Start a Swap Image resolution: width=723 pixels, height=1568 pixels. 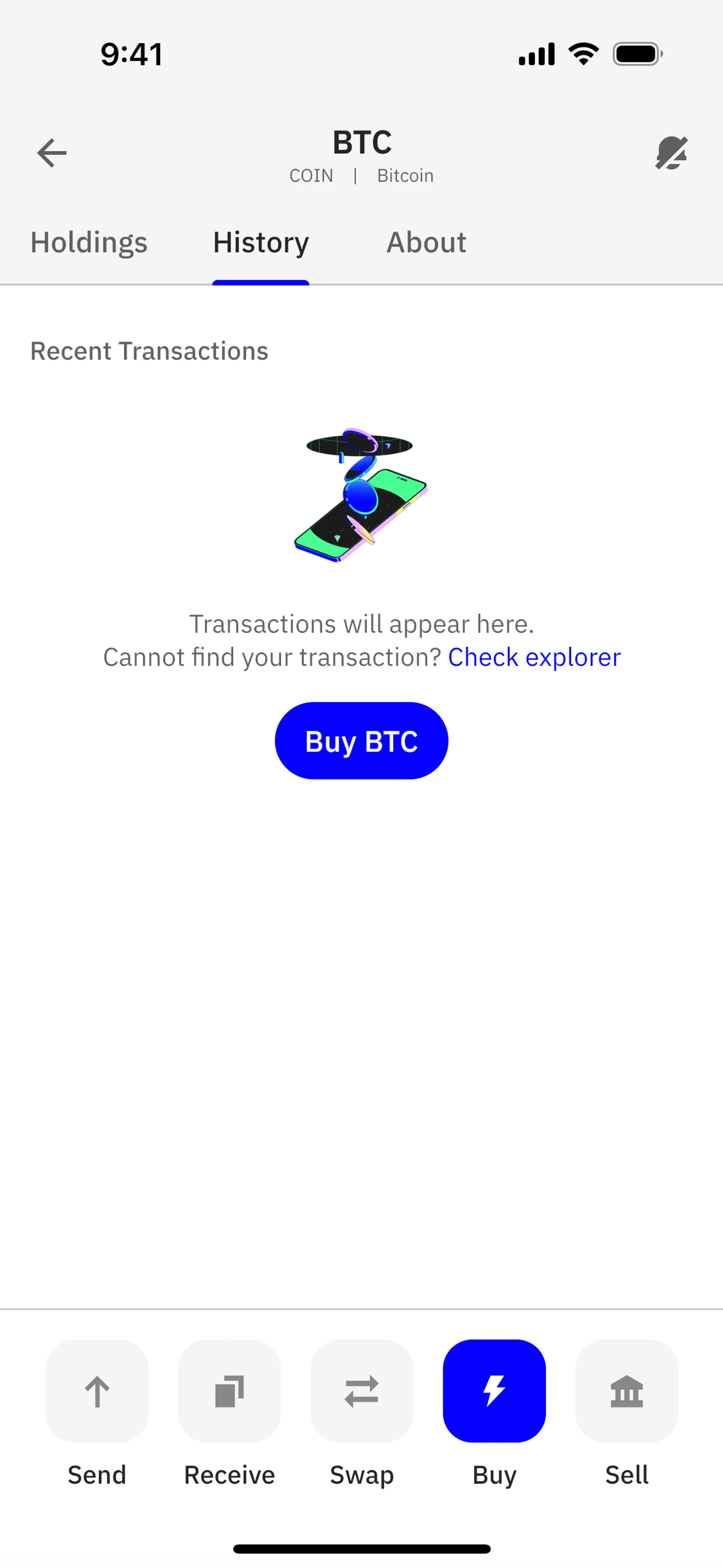pos(361,1391)
